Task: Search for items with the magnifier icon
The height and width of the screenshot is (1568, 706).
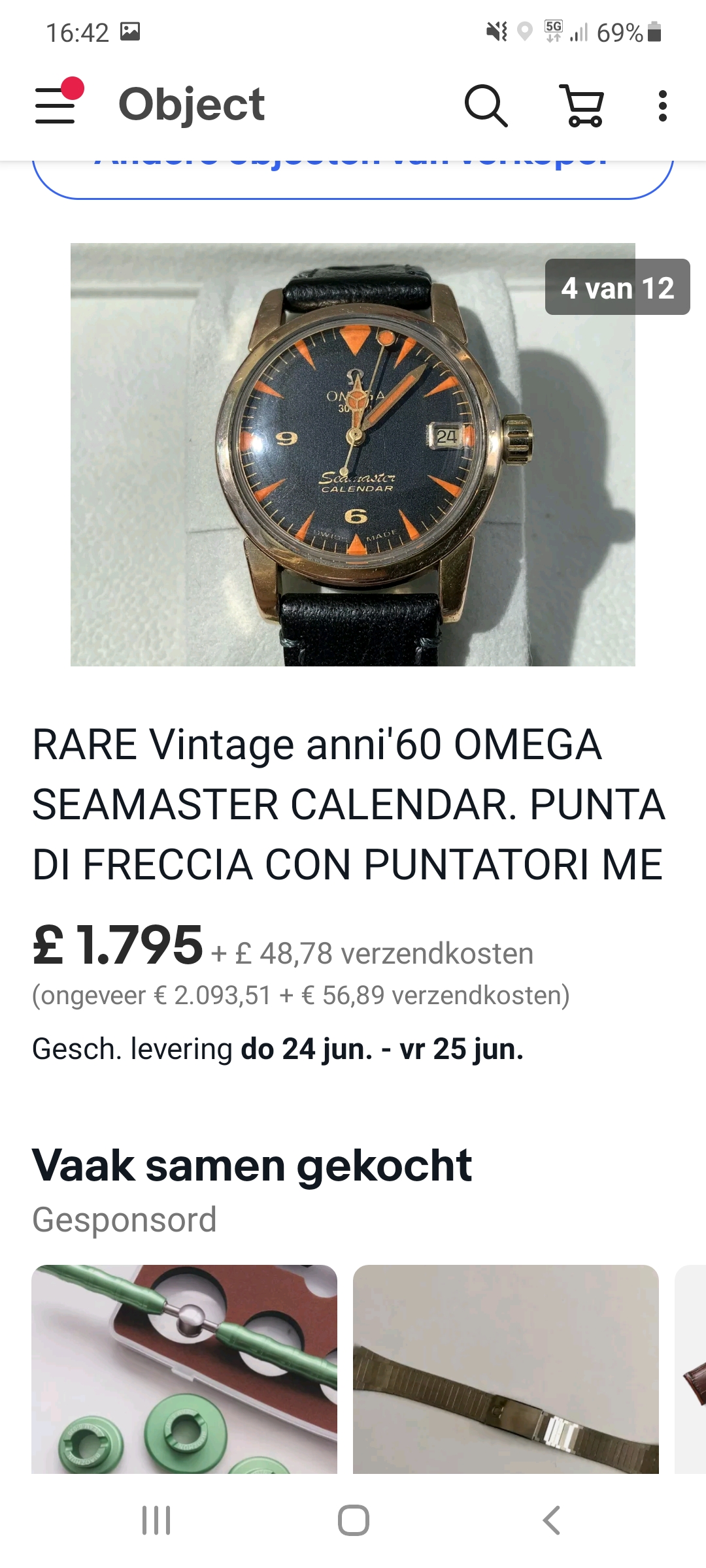Action: point(485,105)
